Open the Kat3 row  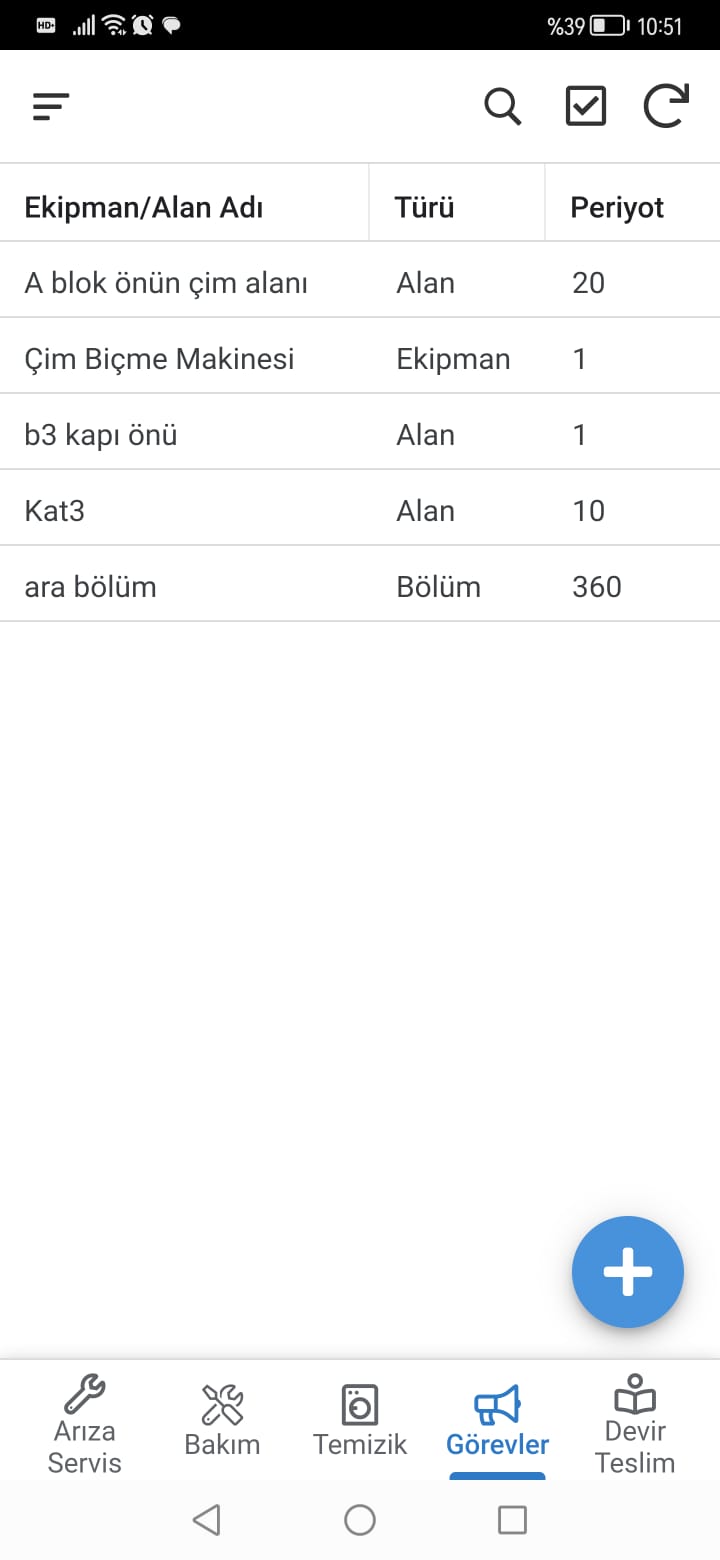360,511
